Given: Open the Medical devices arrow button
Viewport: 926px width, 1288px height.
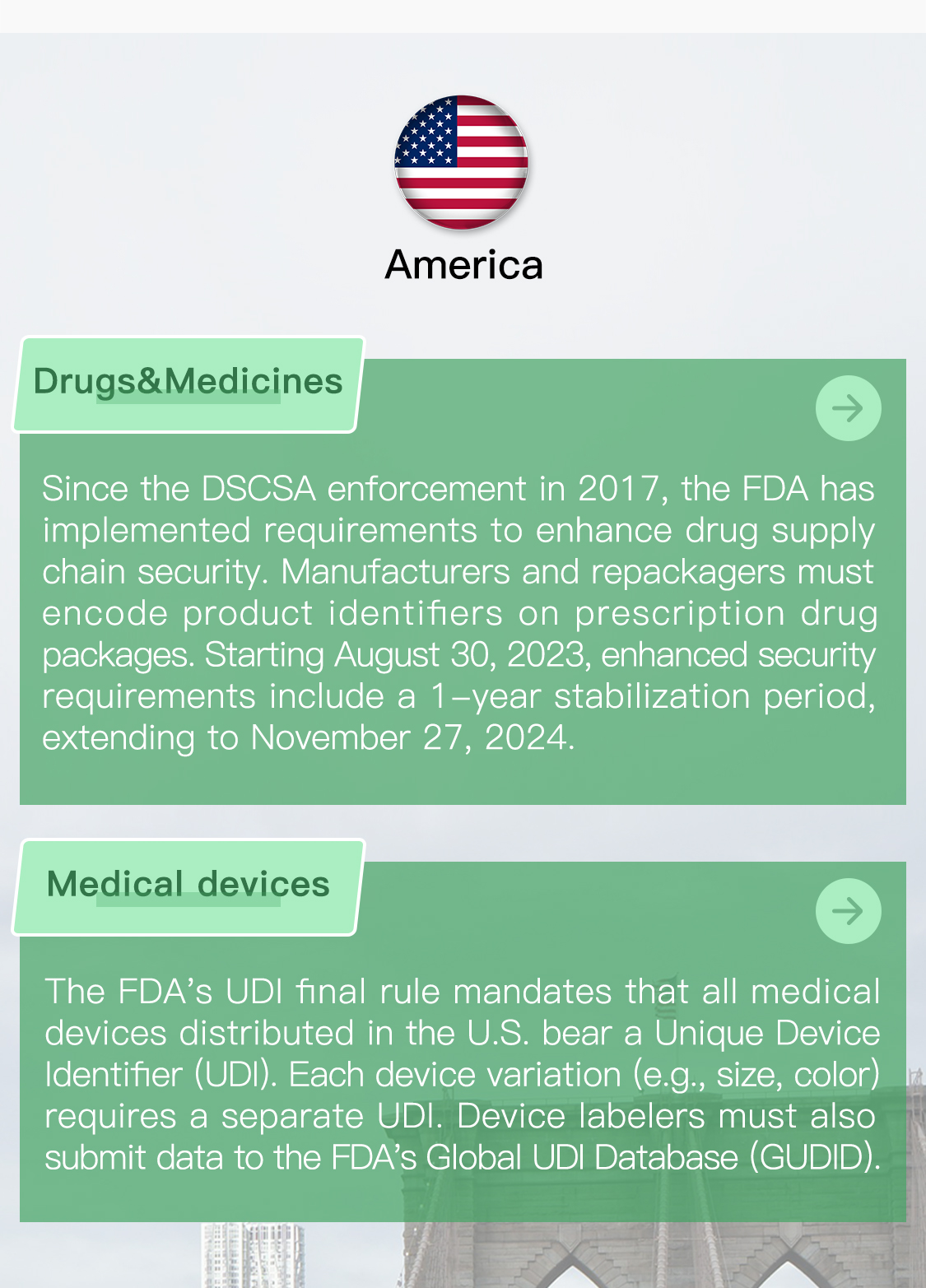Looking at the screenshot, I should [x=848, y=911].
